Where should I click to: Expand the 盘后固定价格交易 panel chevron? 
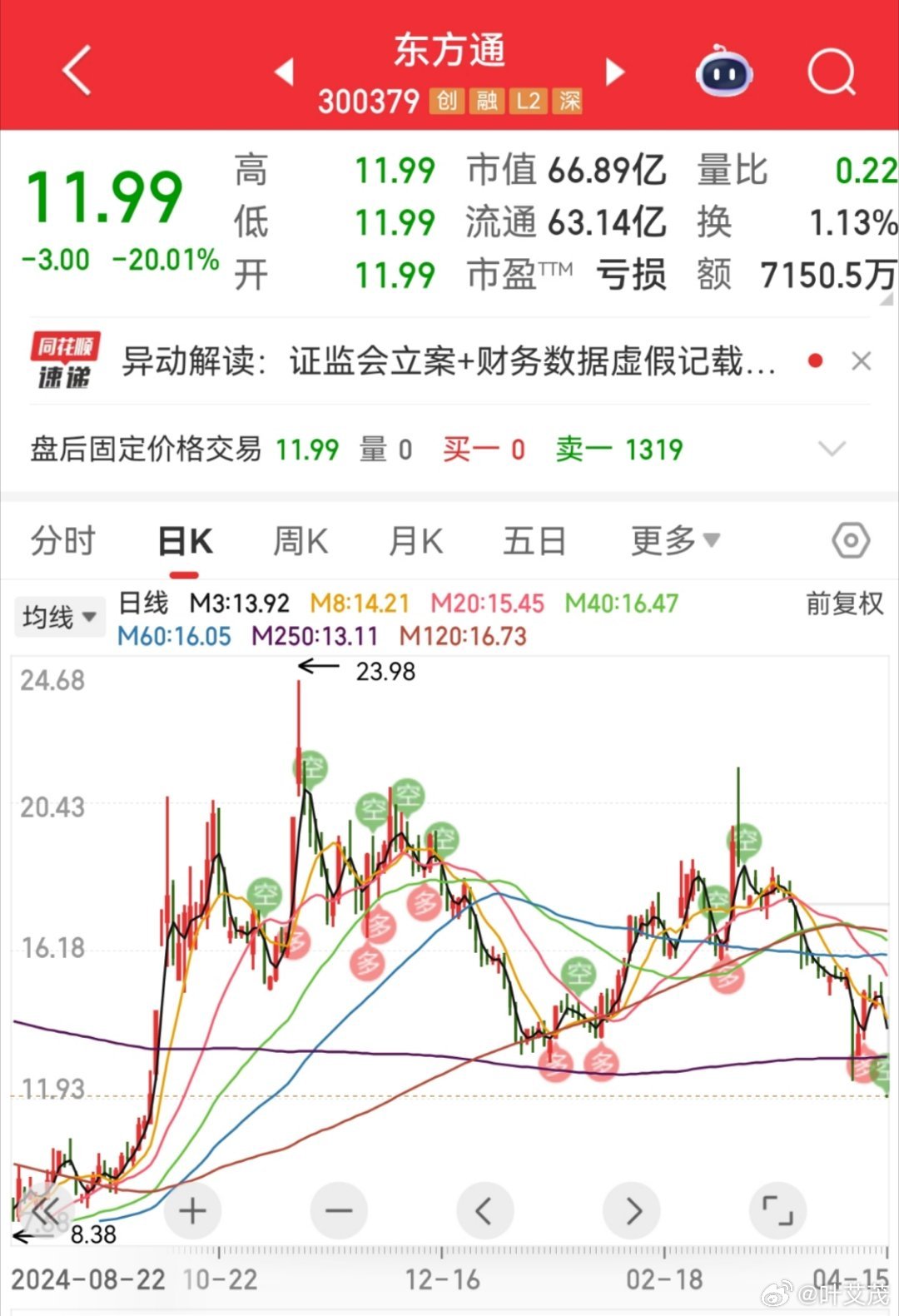coord(832,449)
